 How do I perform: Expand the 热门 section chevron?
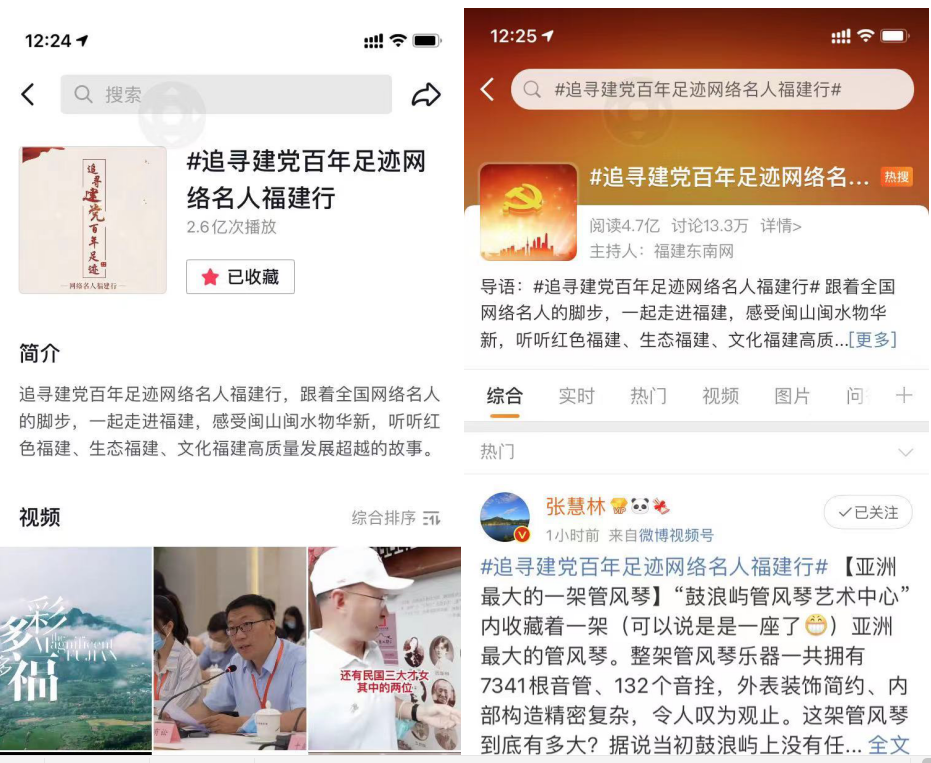pyautogui.click(x=905, y=452)
